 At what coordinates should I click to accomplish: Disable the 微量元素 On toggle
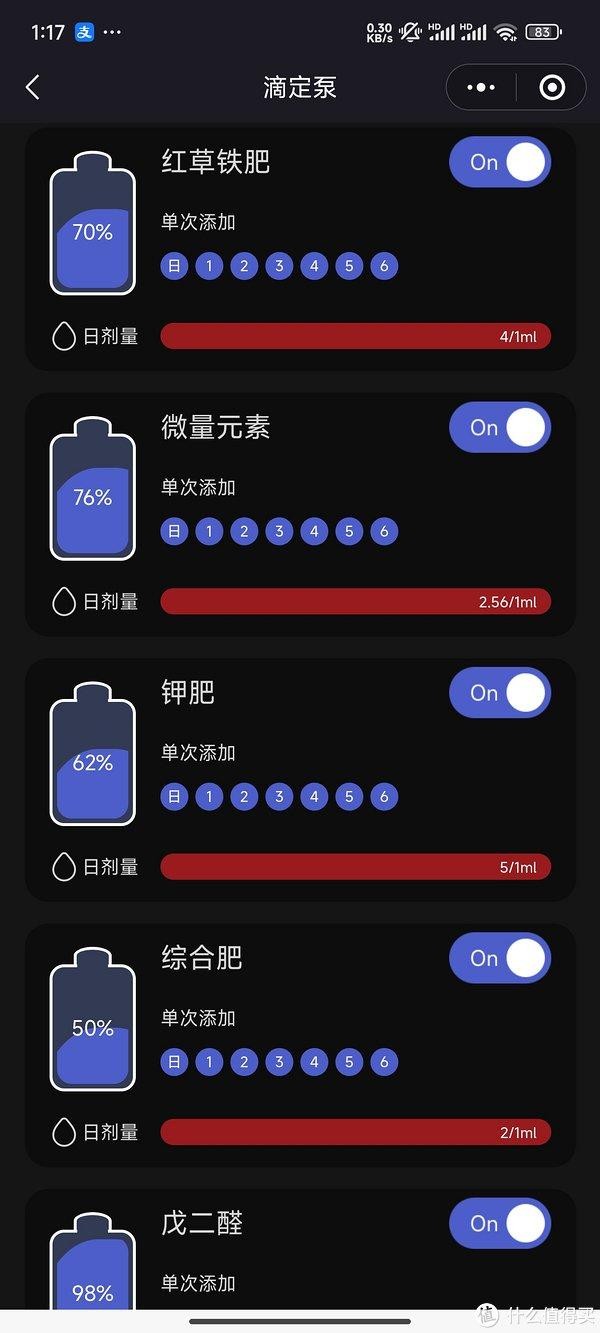pyautogui.click(x=500, y=427)
